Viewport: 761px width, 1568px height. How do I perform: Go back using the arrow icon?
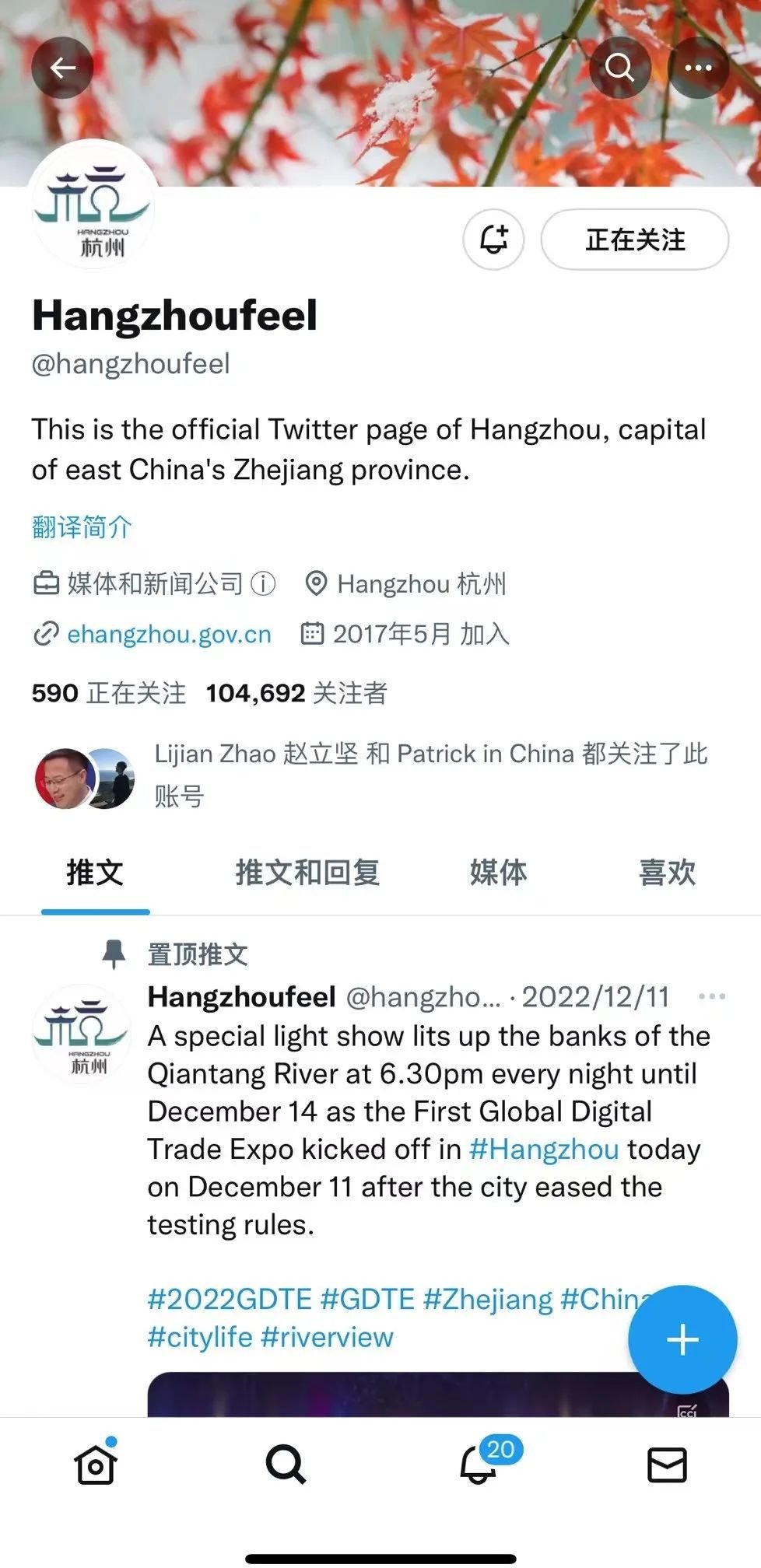[x=62, y=68]
